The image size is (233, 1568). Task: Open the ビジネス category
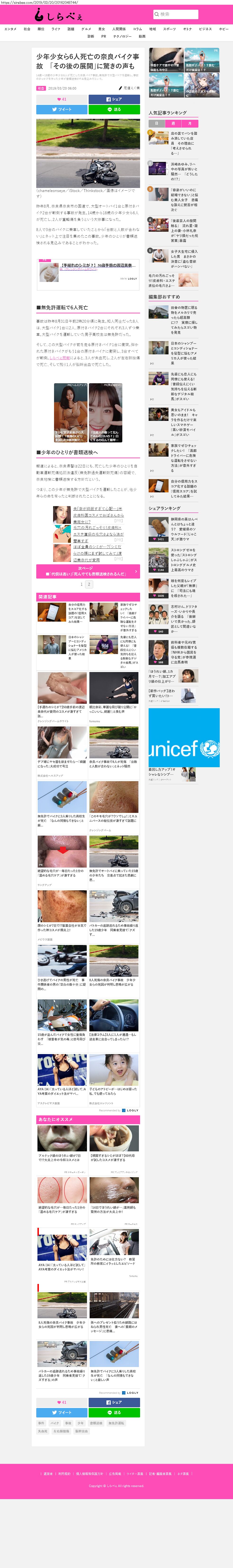[x=205, y=29]
